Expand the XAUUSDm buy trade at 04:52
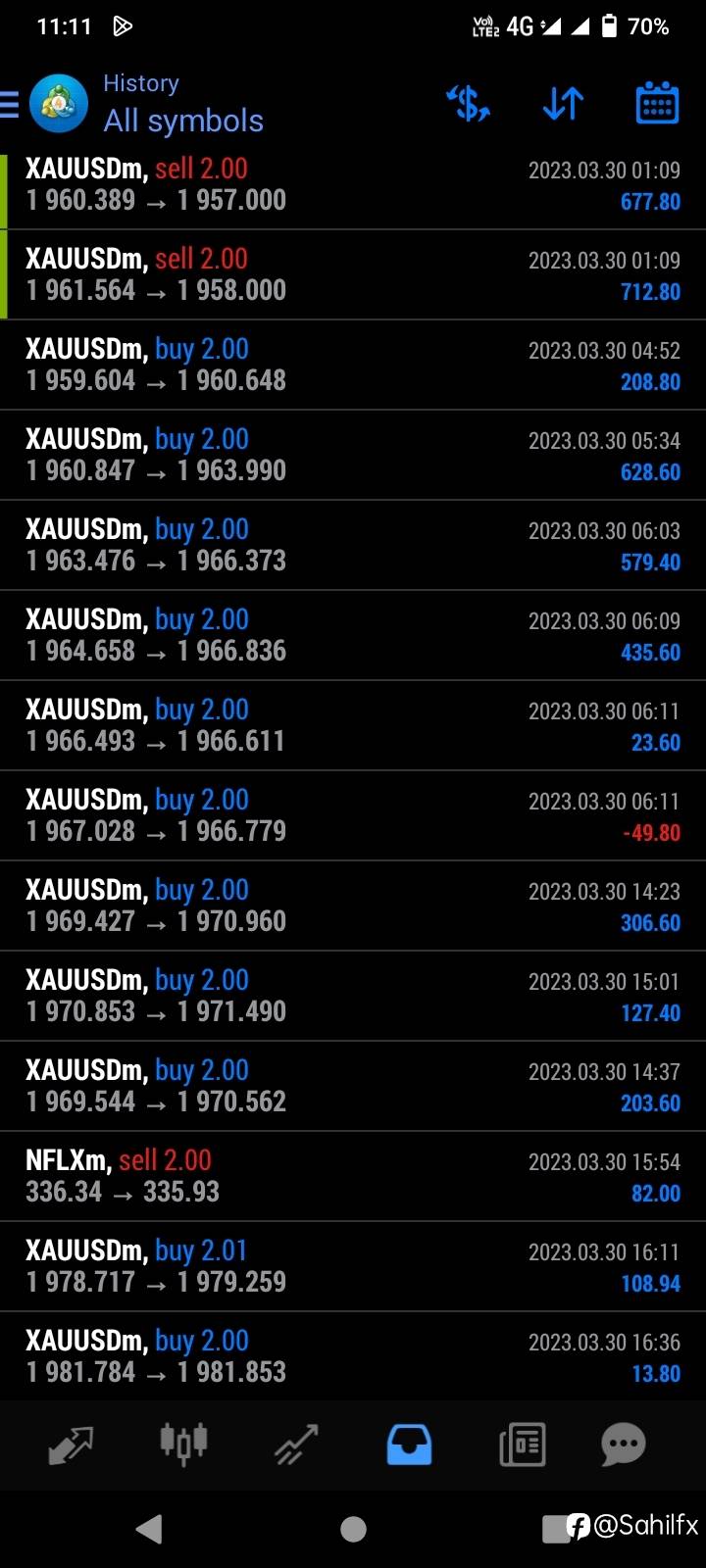Viewport: 706px width, 1568px height. tap(353, 365)
